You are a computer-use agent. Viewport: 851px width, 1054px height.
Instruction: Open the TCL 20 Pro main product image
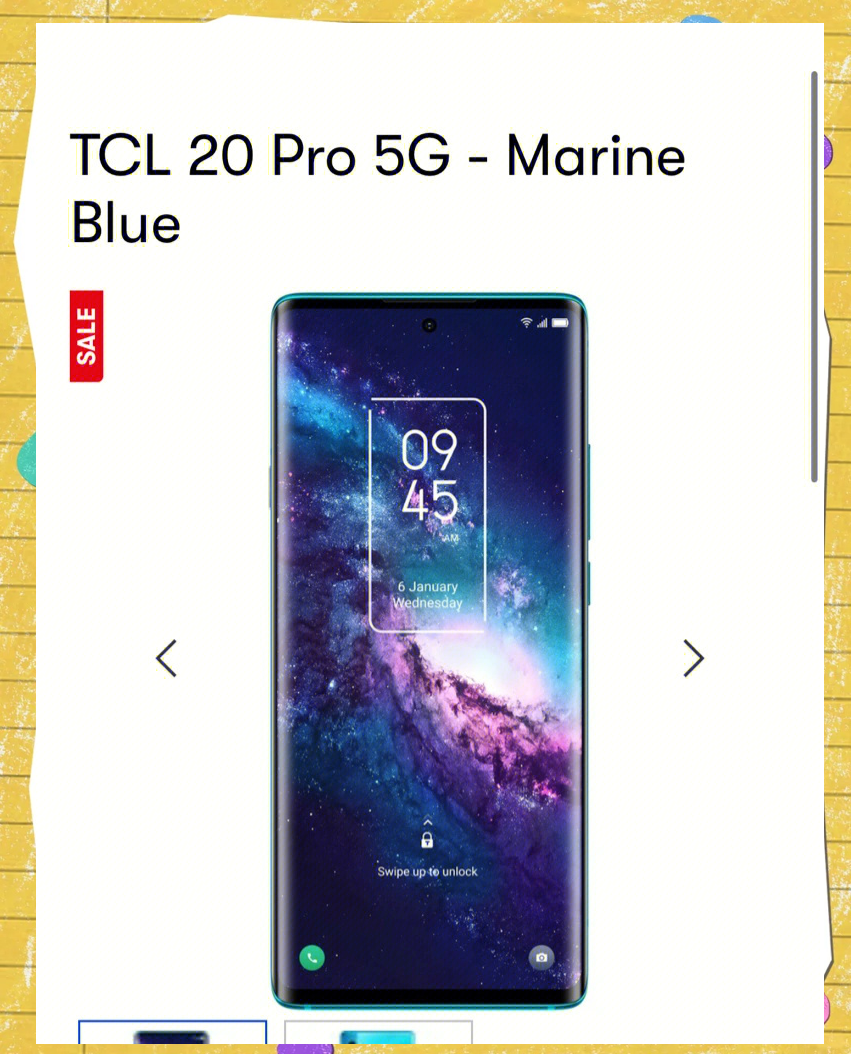(429, 650)
